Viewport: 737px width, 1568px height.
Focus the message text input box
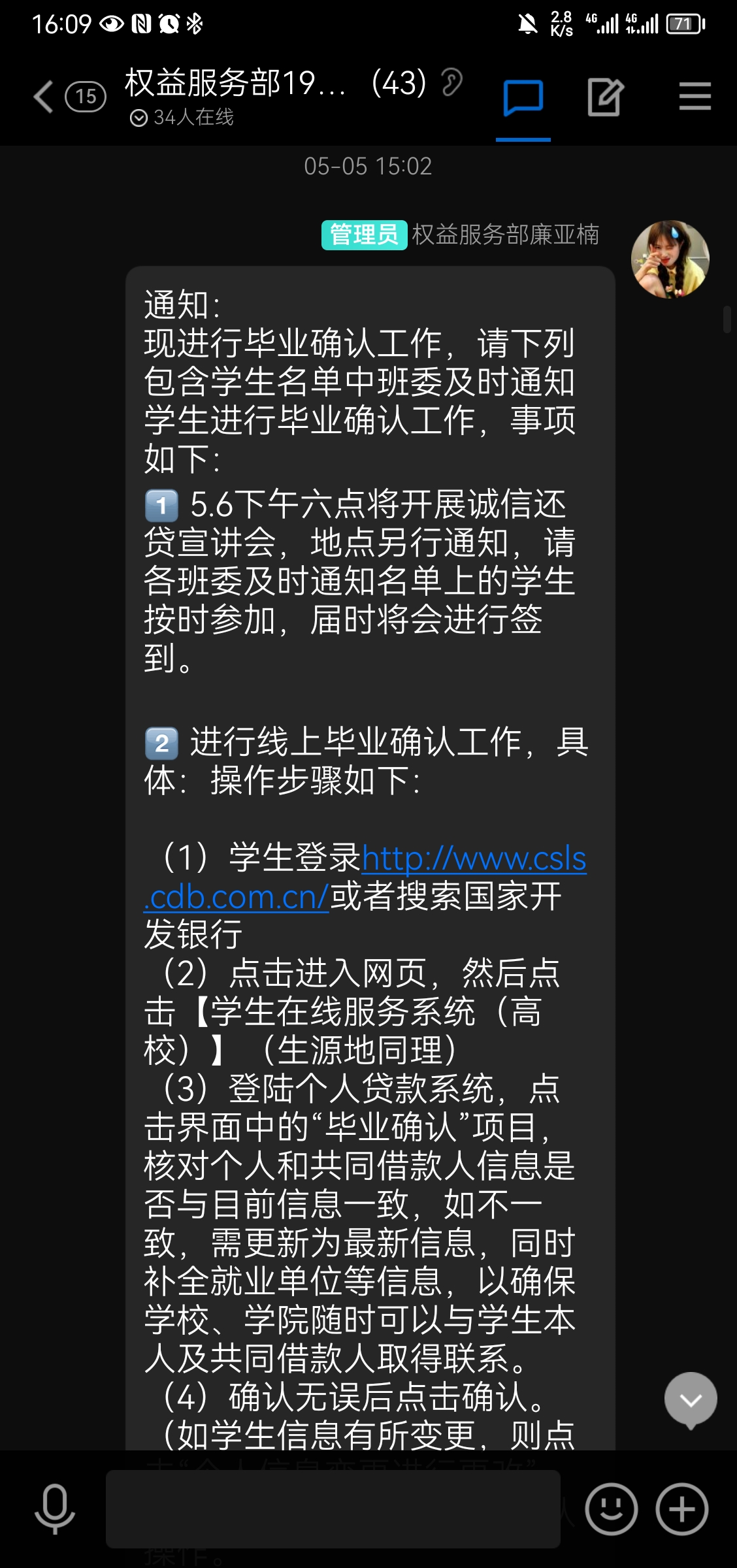coord(333,1508)
